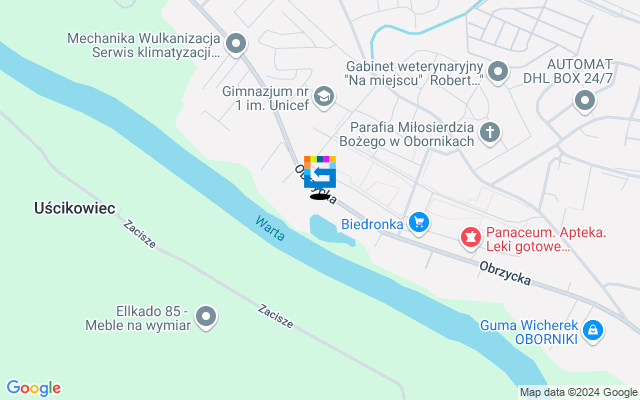The width and height of the screenshot is (640, 400).
Task: Select the Guma Wicherek OBORNIKI marker
Action: pos(592,328)
